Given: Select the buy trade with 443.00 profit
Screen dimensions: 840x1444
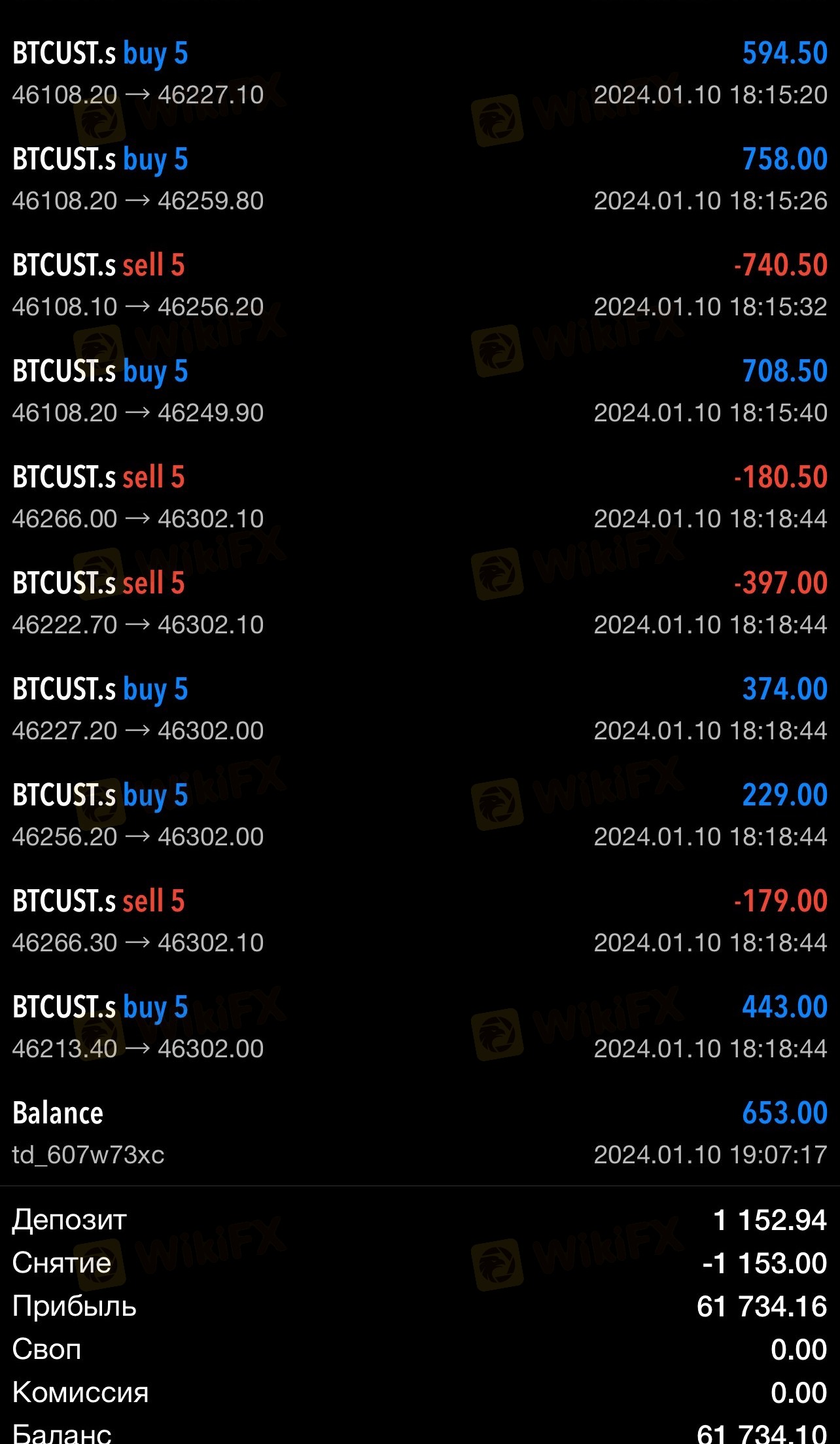Looking at the screenshot, I should point(420,1027).
